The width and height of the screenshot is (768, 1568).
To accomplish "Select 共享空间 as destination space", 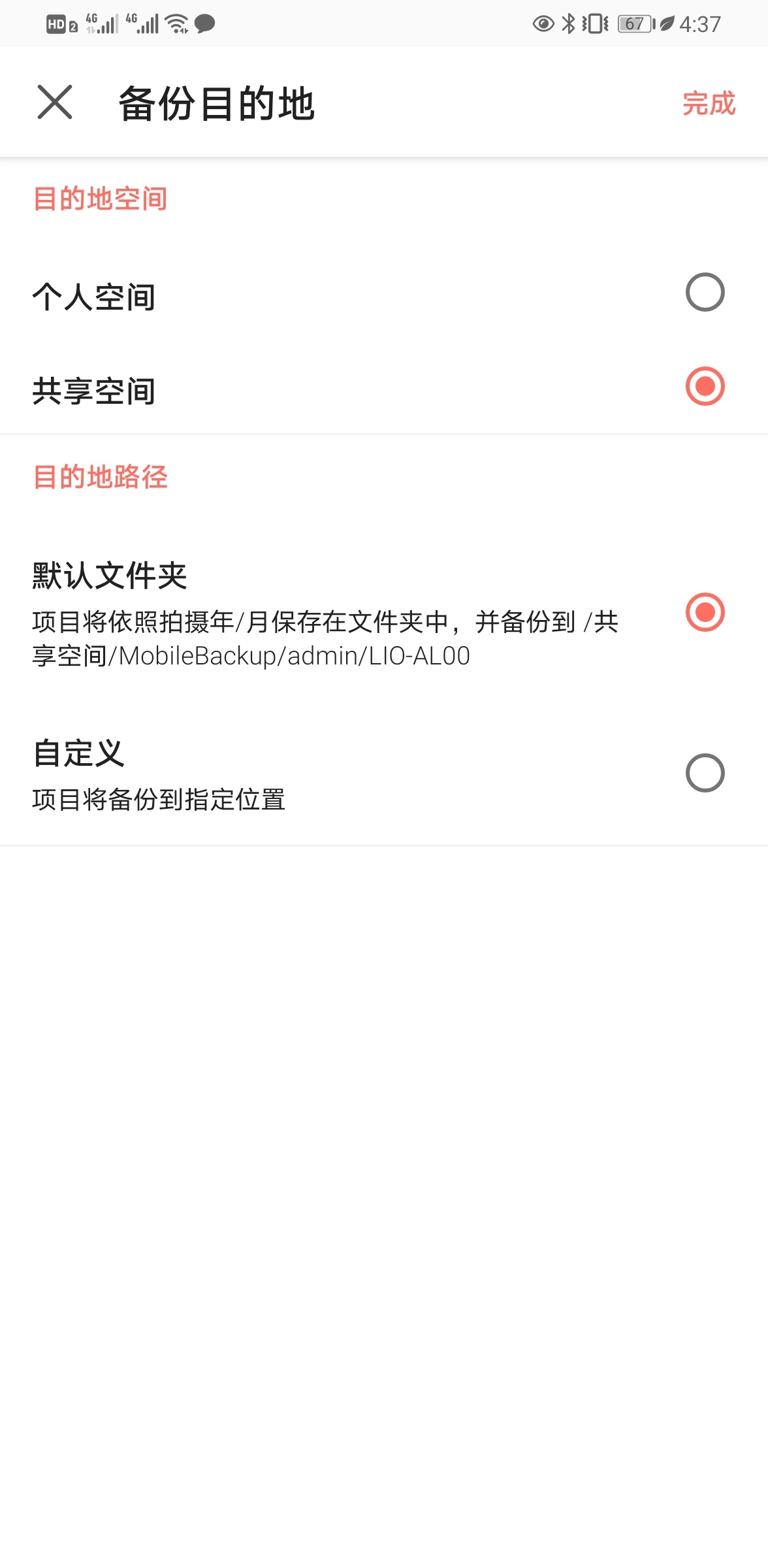I will [x=705, y=386].
